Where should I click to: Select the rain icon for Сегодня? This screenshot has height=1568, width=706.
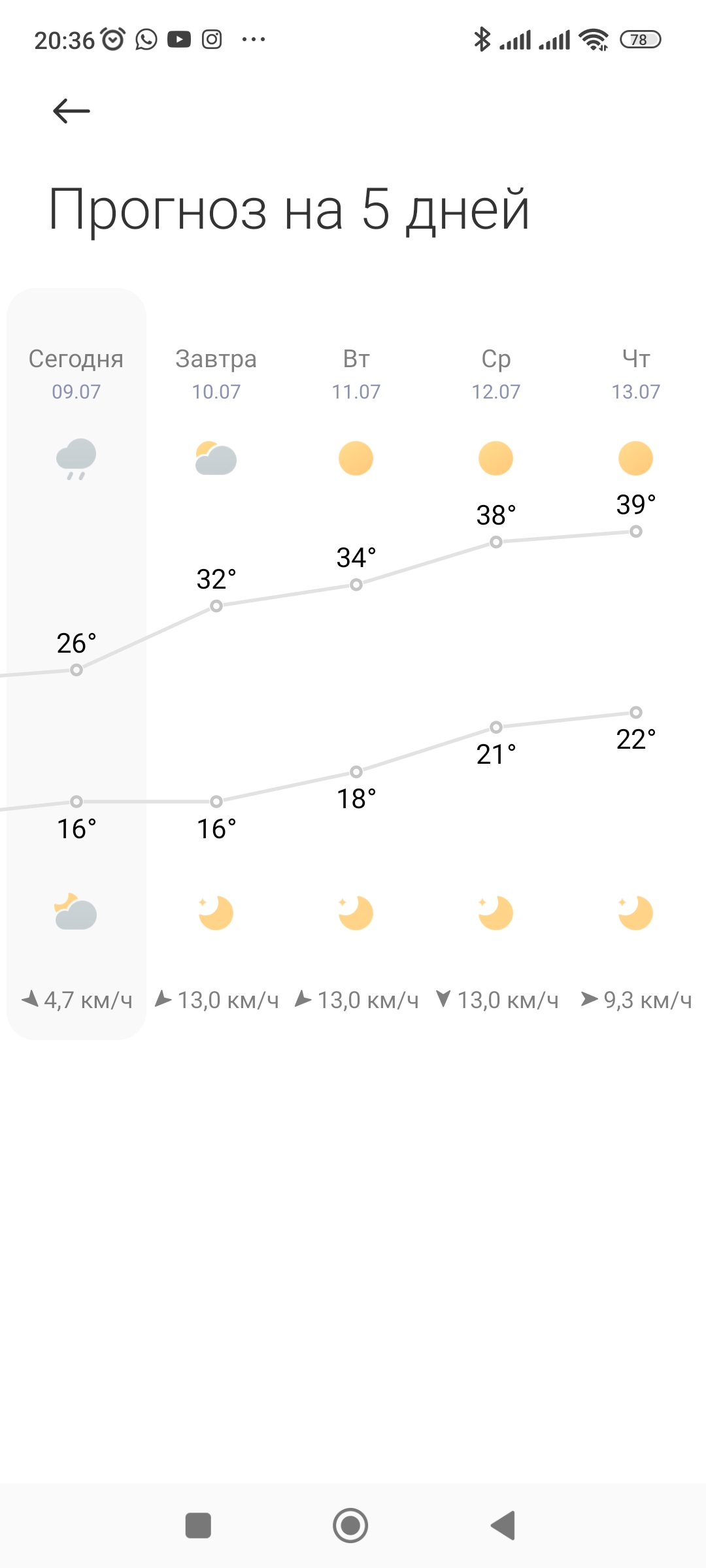[76, 457]
